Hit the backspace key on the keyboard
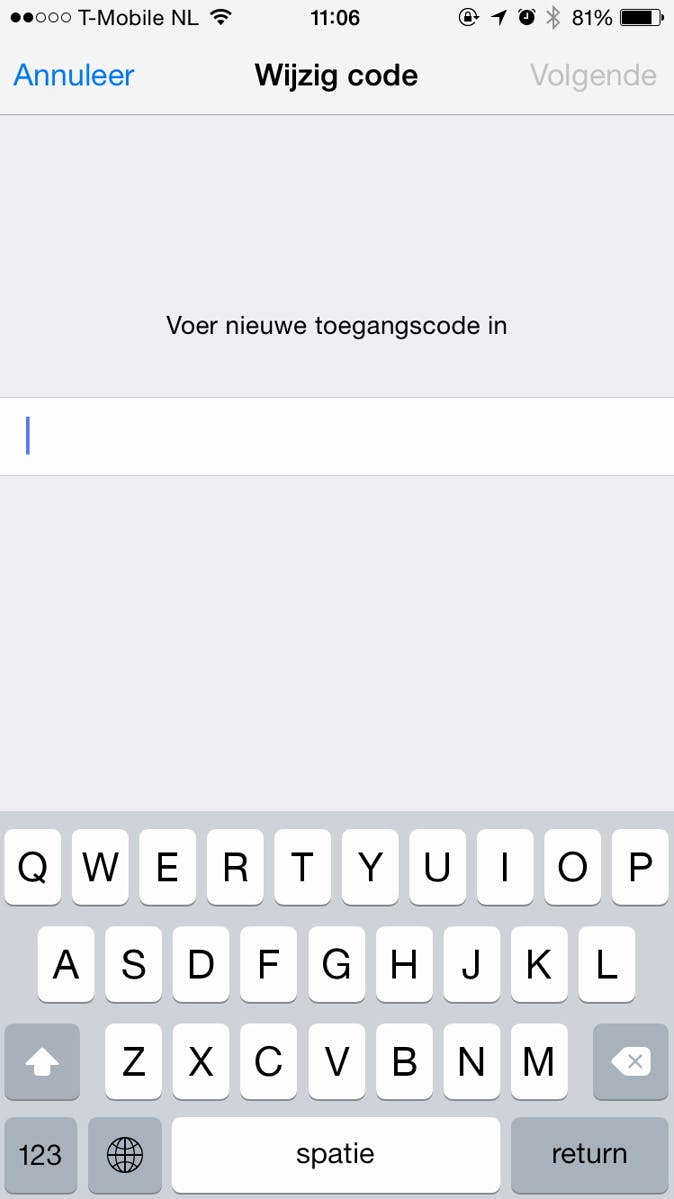Screen dimensions: 674x1199 tap(630, 1062)
